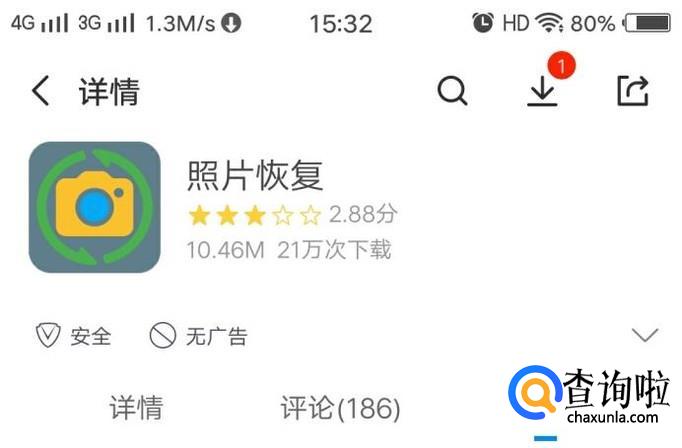Go back from the 详情 page
Image resolution: width=682 pixels, height=448 pixels.
[x=40, y=91]
